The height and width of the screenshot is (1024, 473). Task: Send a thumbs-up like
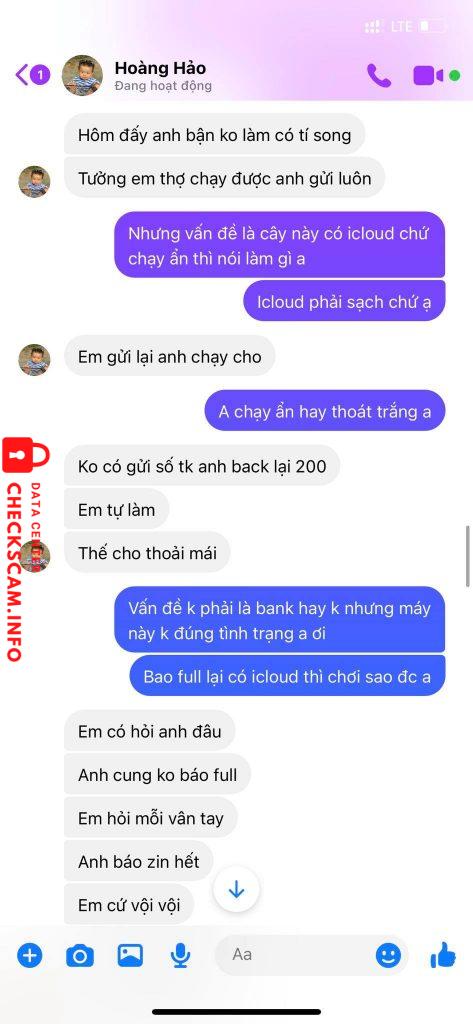443,955
